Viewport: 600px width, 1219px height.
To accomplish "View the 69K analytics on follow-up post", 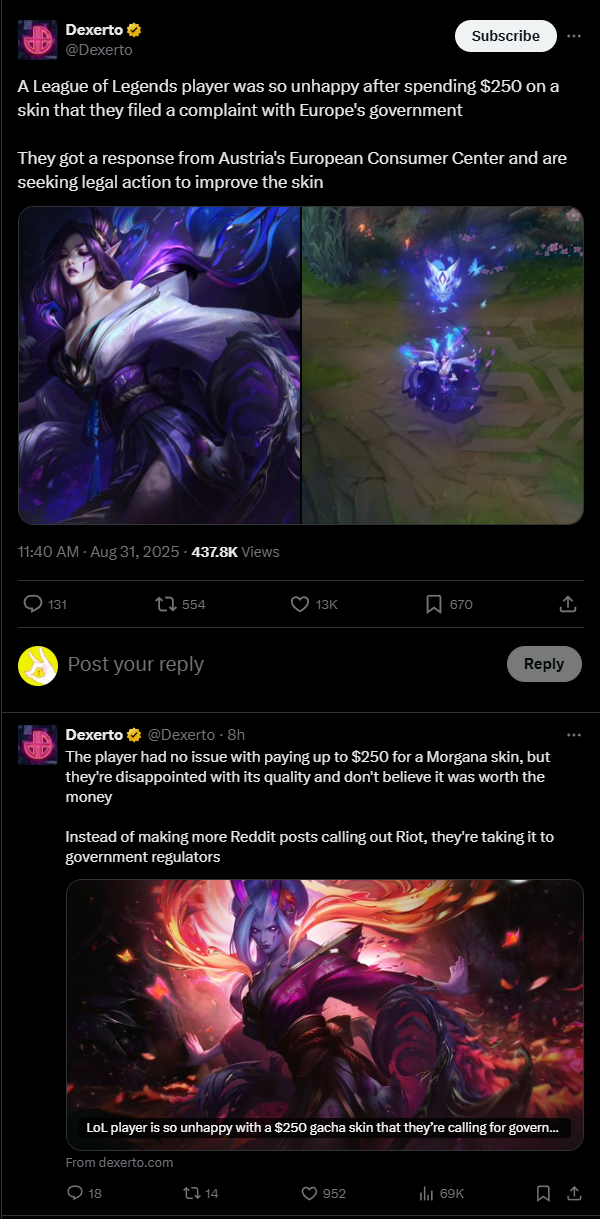I will [441, 1193].
